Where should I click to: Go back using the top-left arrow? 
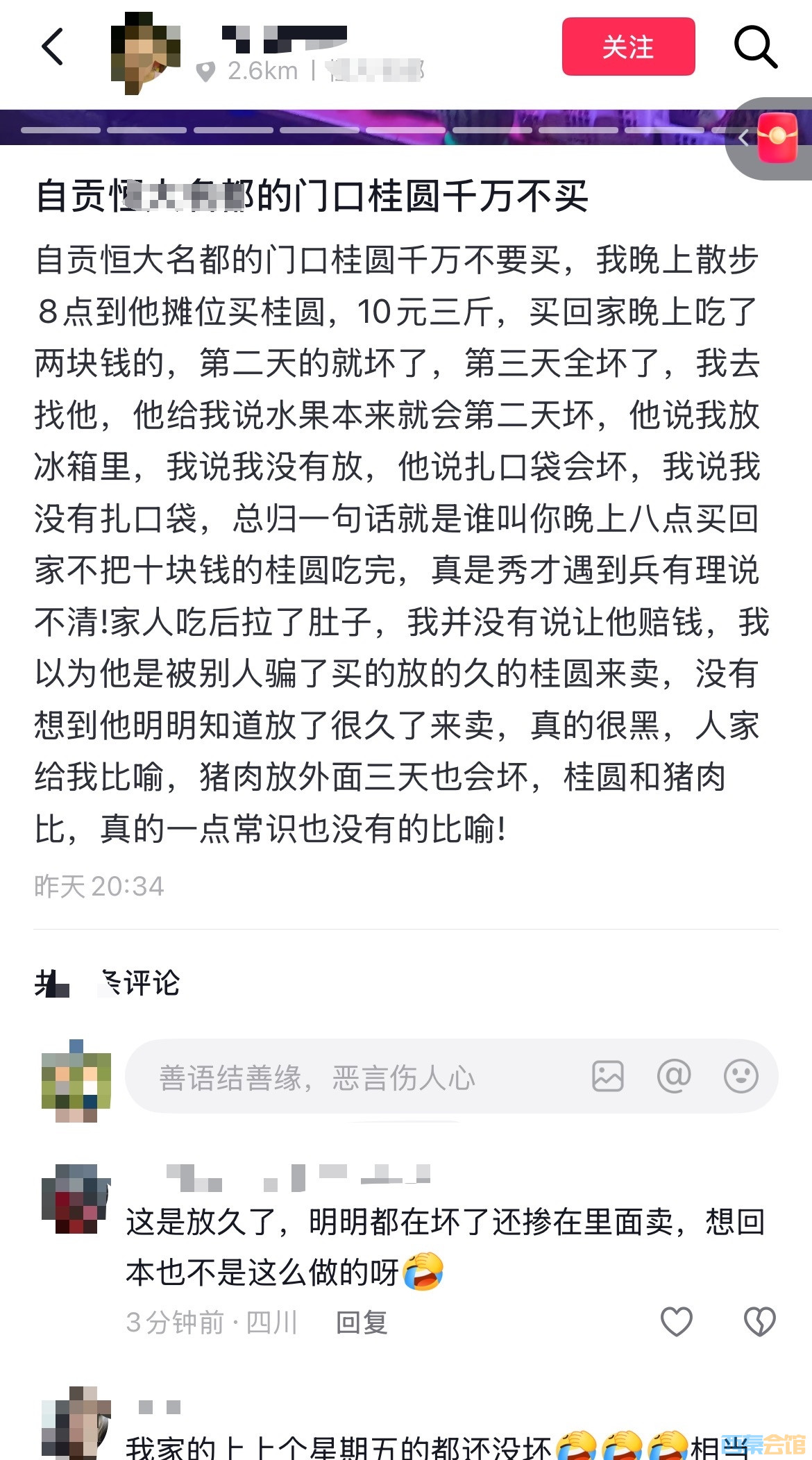[x=53, y=47]
